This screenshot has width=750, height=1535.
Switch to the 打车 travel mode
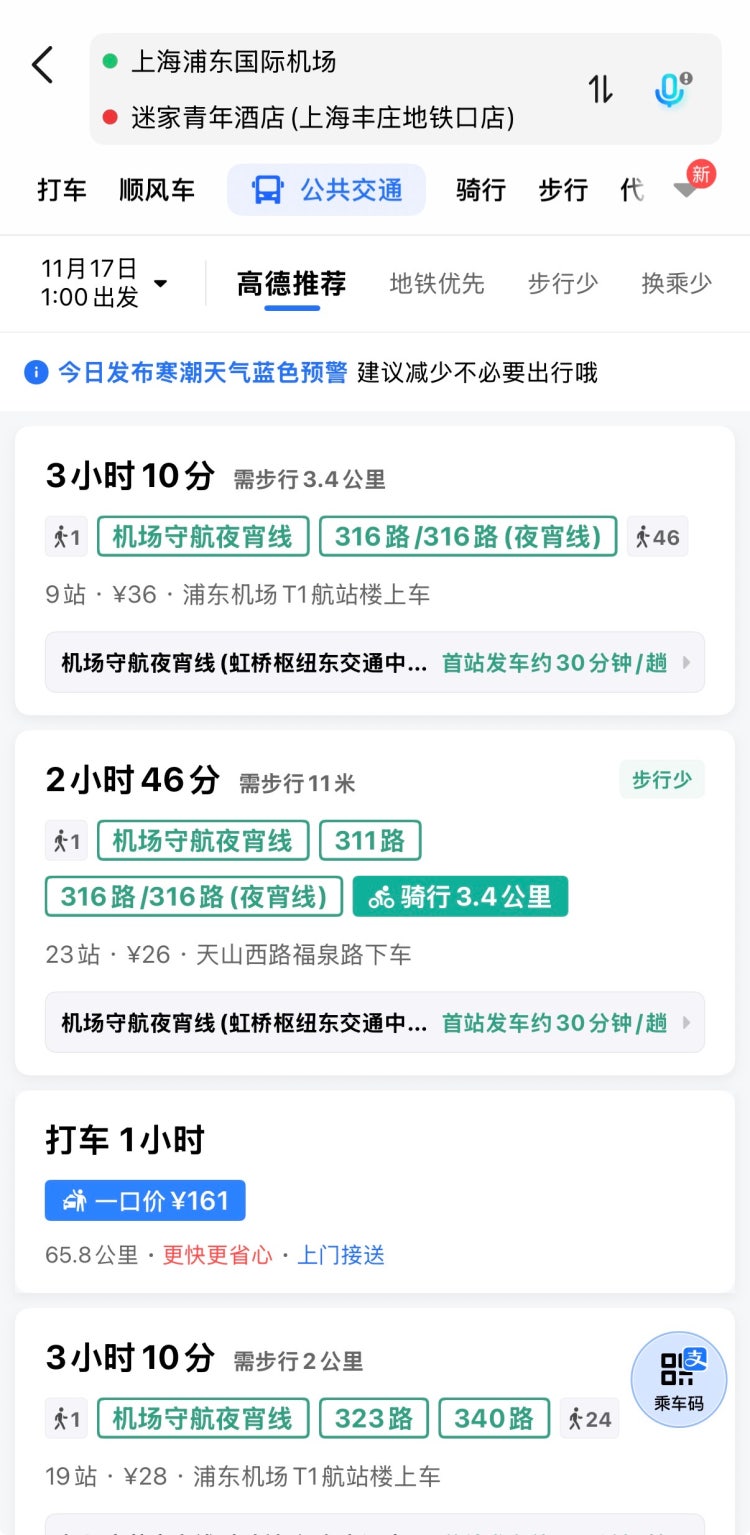(x=62, y=190)
